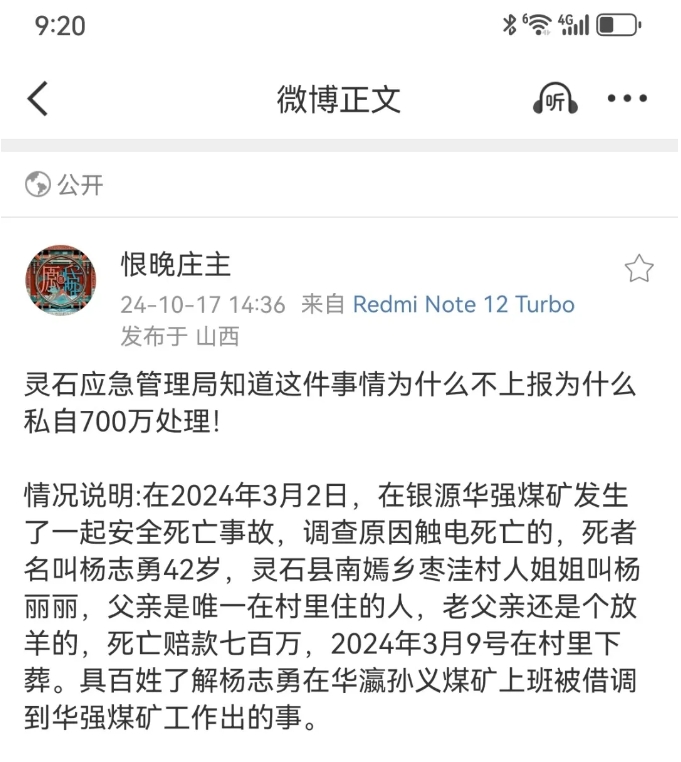Go back from the Weibo post
This screenshot has width=681, height=762.
click(38, 99)
